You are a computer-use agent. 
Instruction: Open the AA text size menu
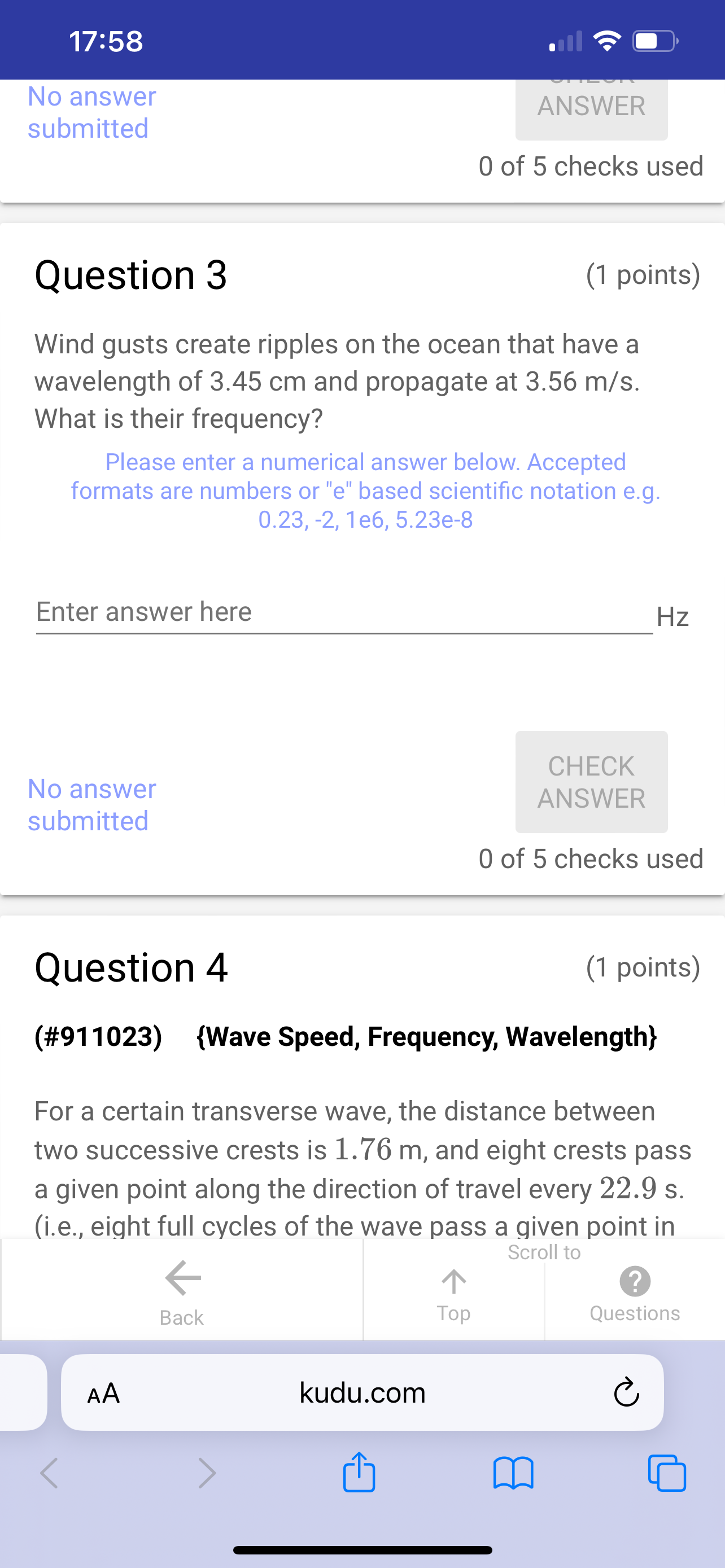(x=103, y=1392)
